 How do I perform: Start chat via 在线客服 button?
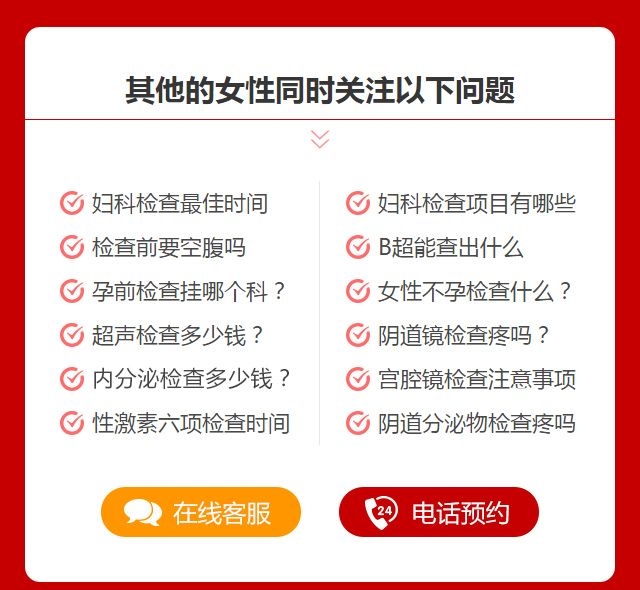201,512
